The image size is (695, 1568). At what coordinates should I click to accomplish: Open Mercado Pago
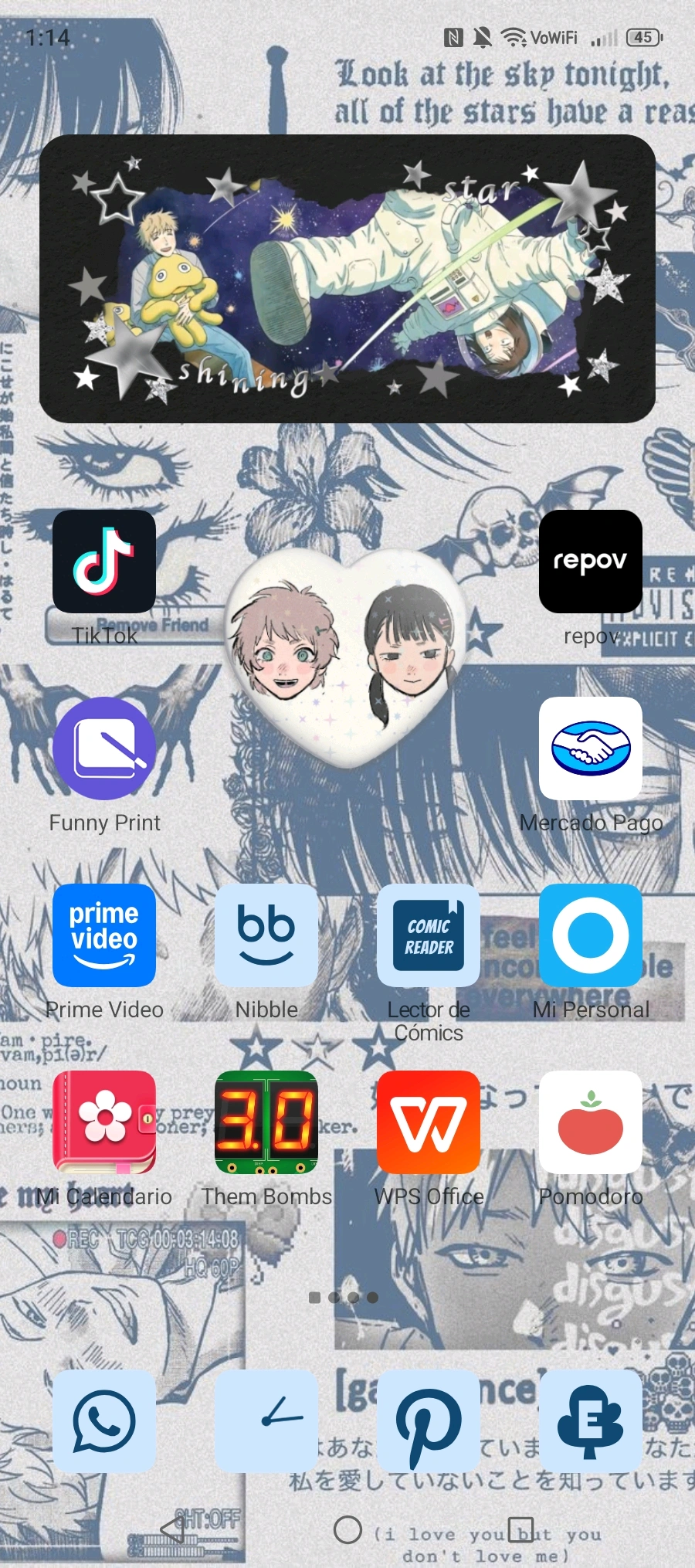[x=590, y=748]
